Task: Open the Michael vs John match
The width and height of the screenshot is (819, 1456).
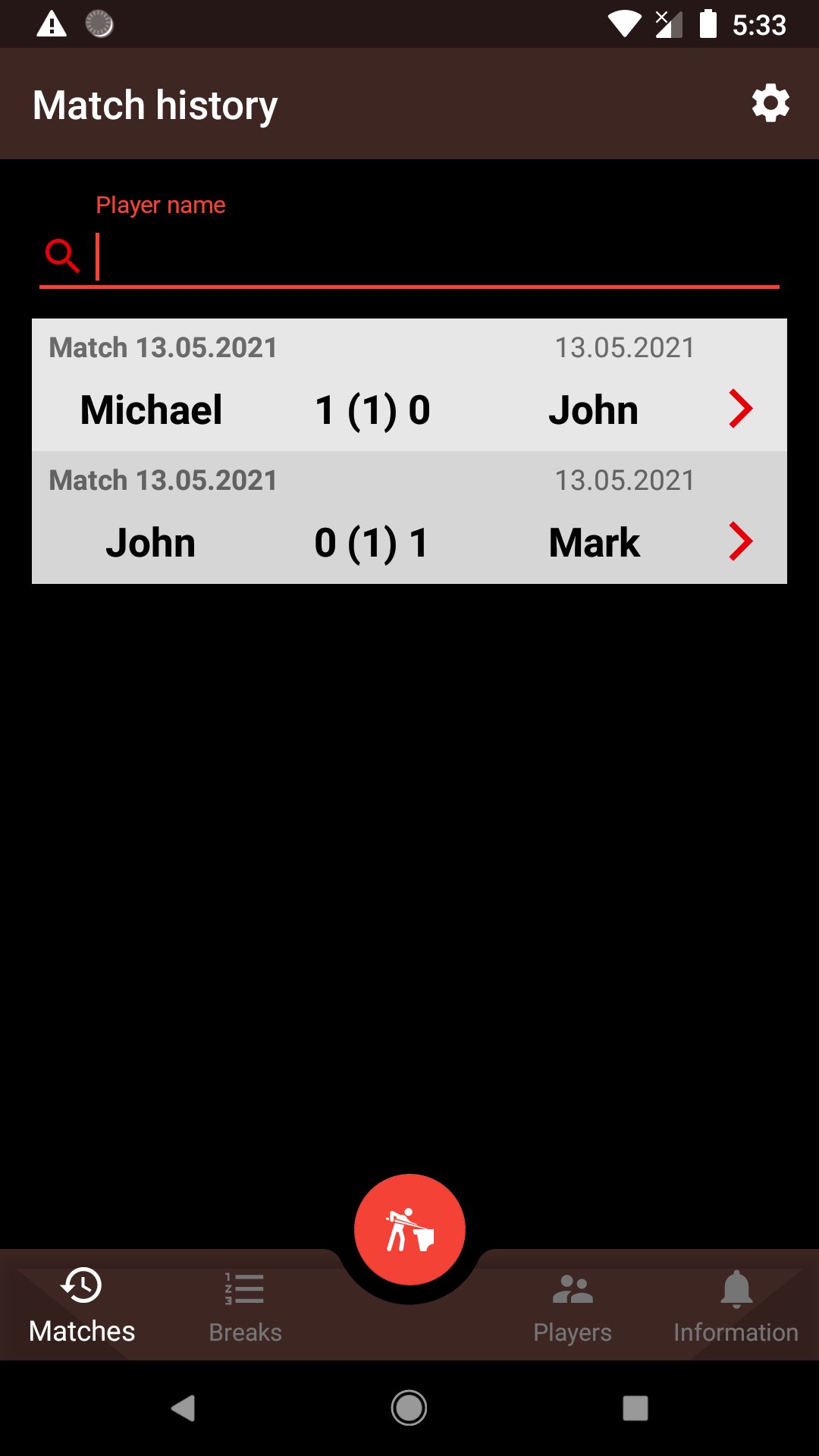Action: click(x=409, y=387)
